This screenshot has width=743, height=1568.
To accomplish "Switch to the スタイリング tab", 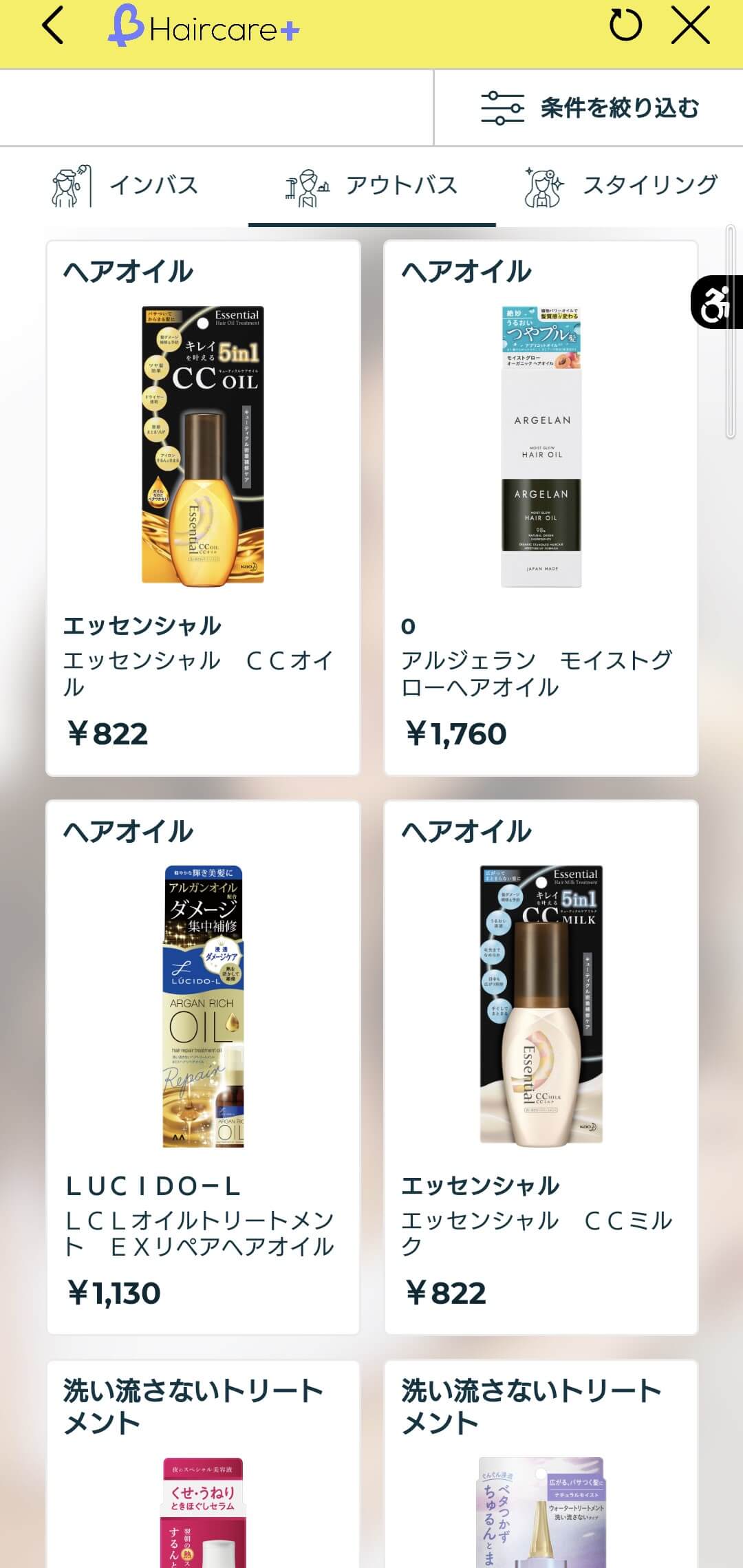I will [x=621, y=186].
